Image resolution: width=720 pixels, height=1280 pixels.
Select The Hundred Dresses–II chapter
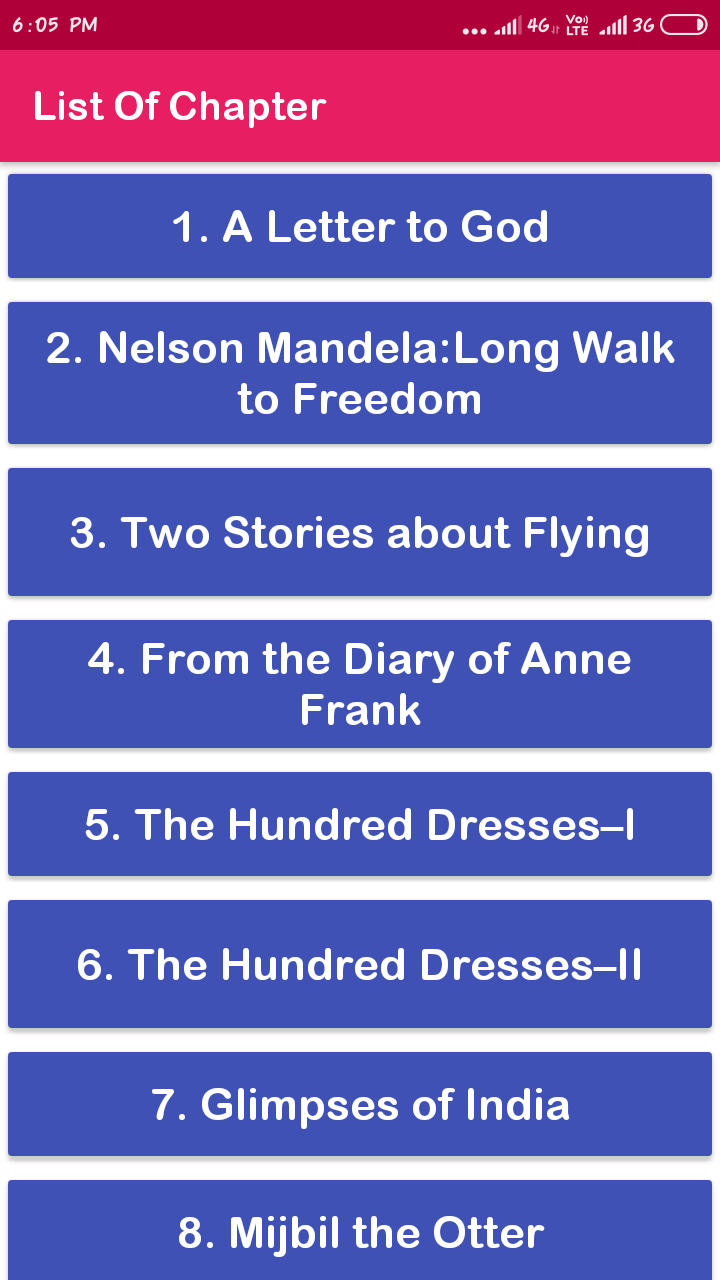tap(360, 964)
